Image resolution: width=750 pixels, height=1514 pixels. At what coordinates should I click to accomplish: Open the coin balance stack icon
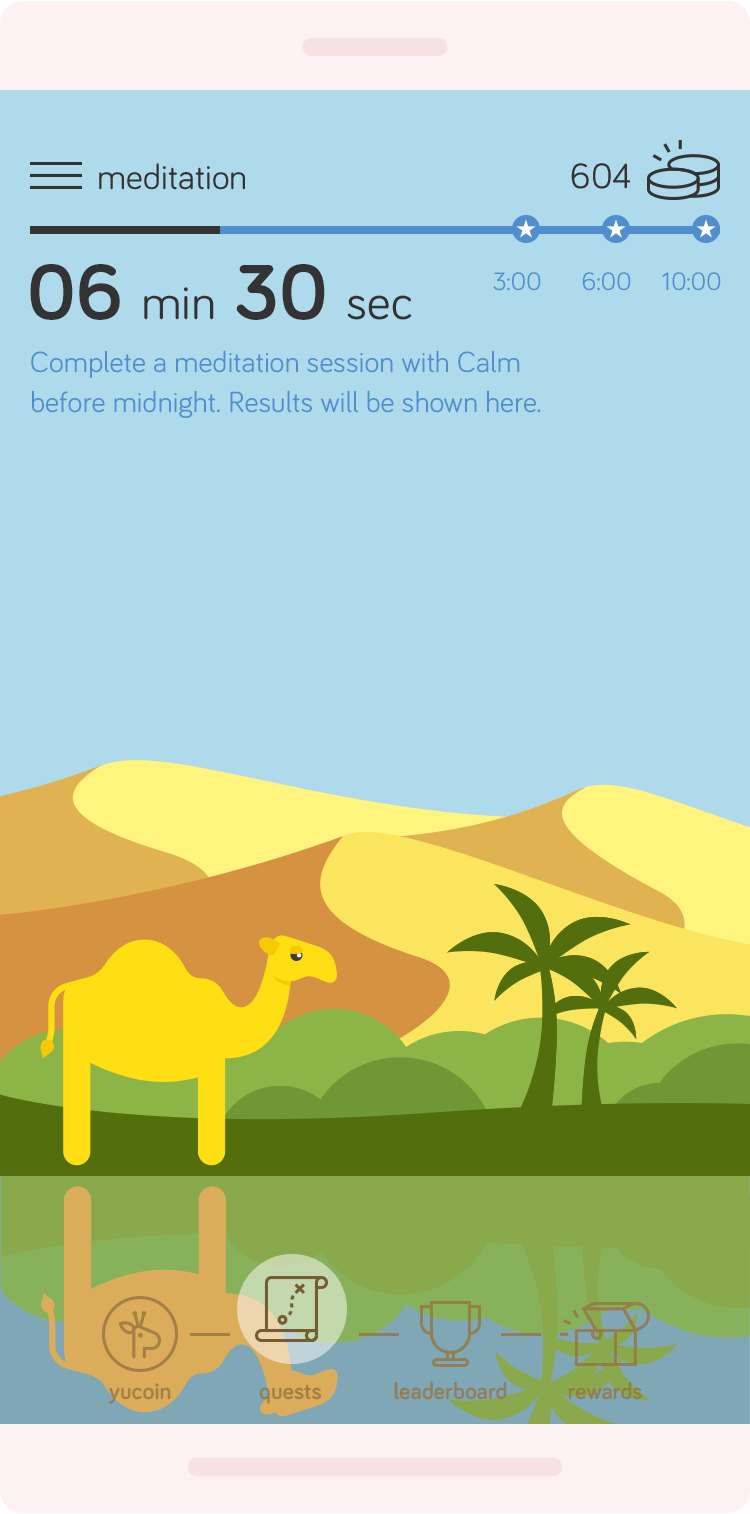pos(683,172)
